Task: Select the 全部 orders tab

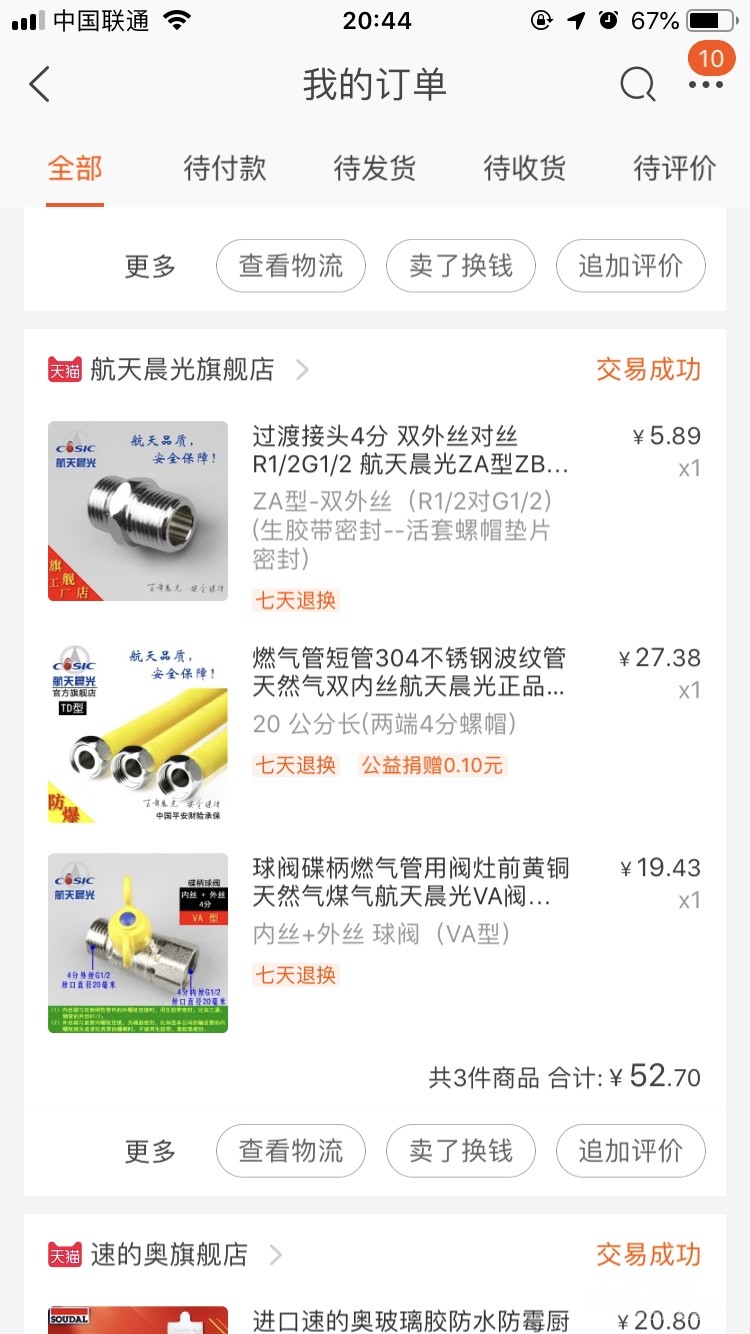Action: click(75, 168)
